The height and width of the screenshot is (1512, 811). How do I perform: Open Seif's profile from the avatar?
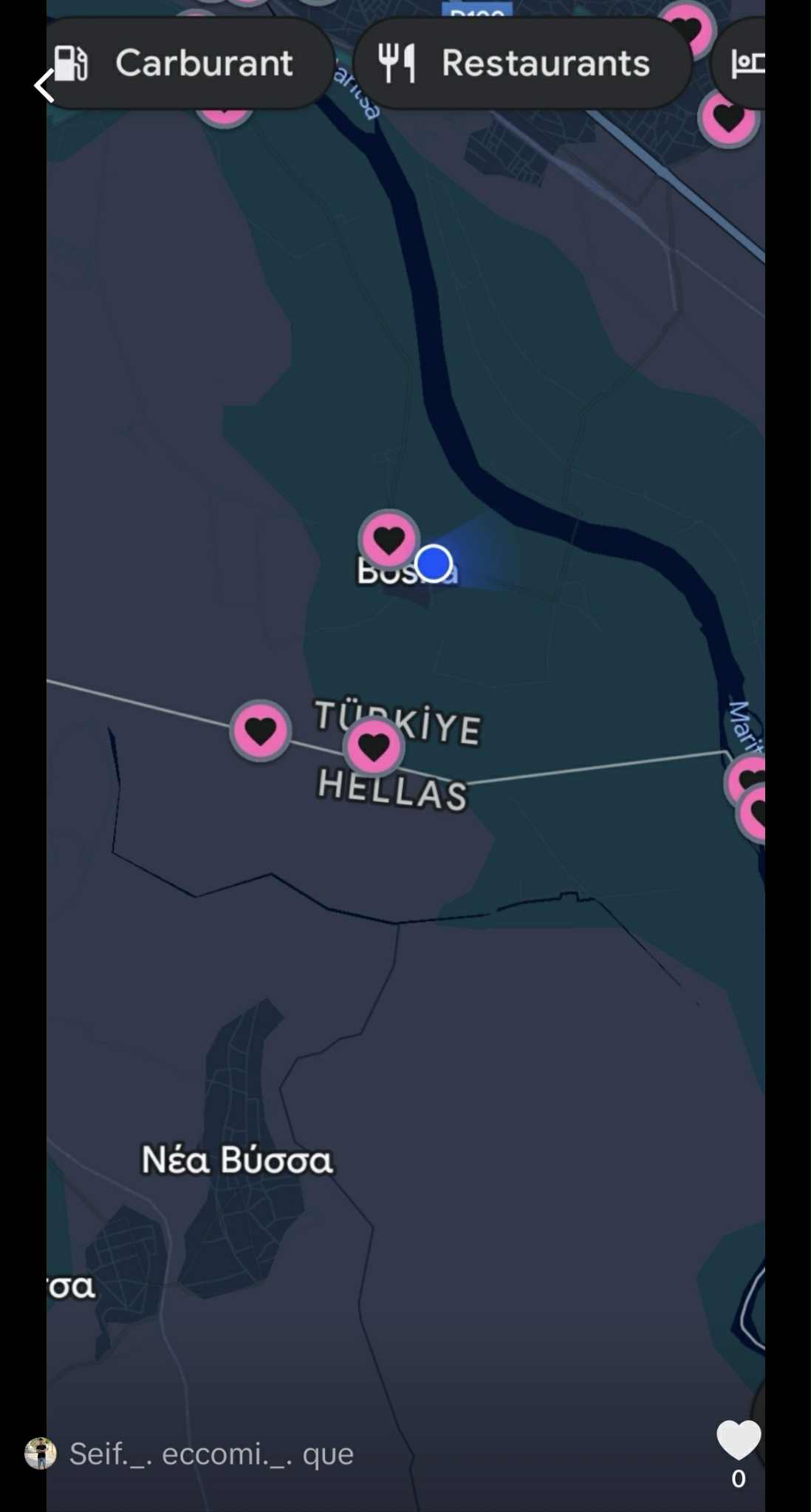pos(40,1453)
